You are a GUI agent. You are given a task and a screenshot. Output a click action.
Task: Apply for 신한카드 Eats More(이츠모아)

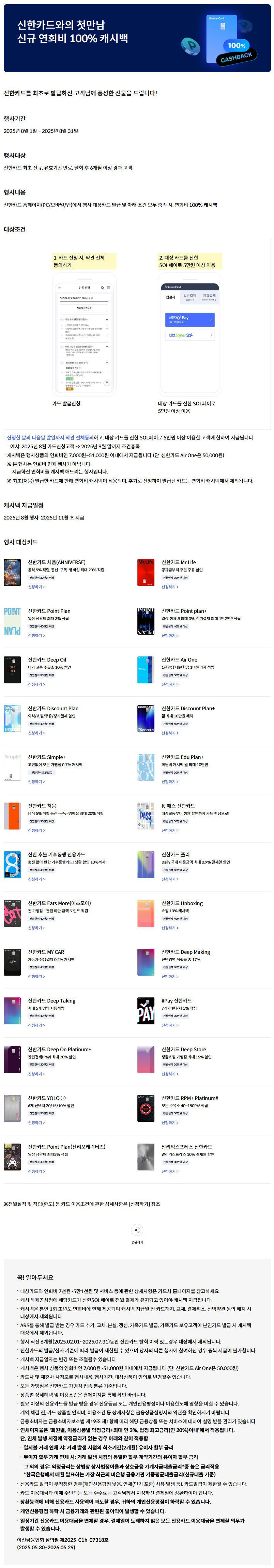click(x=36, y=928)
